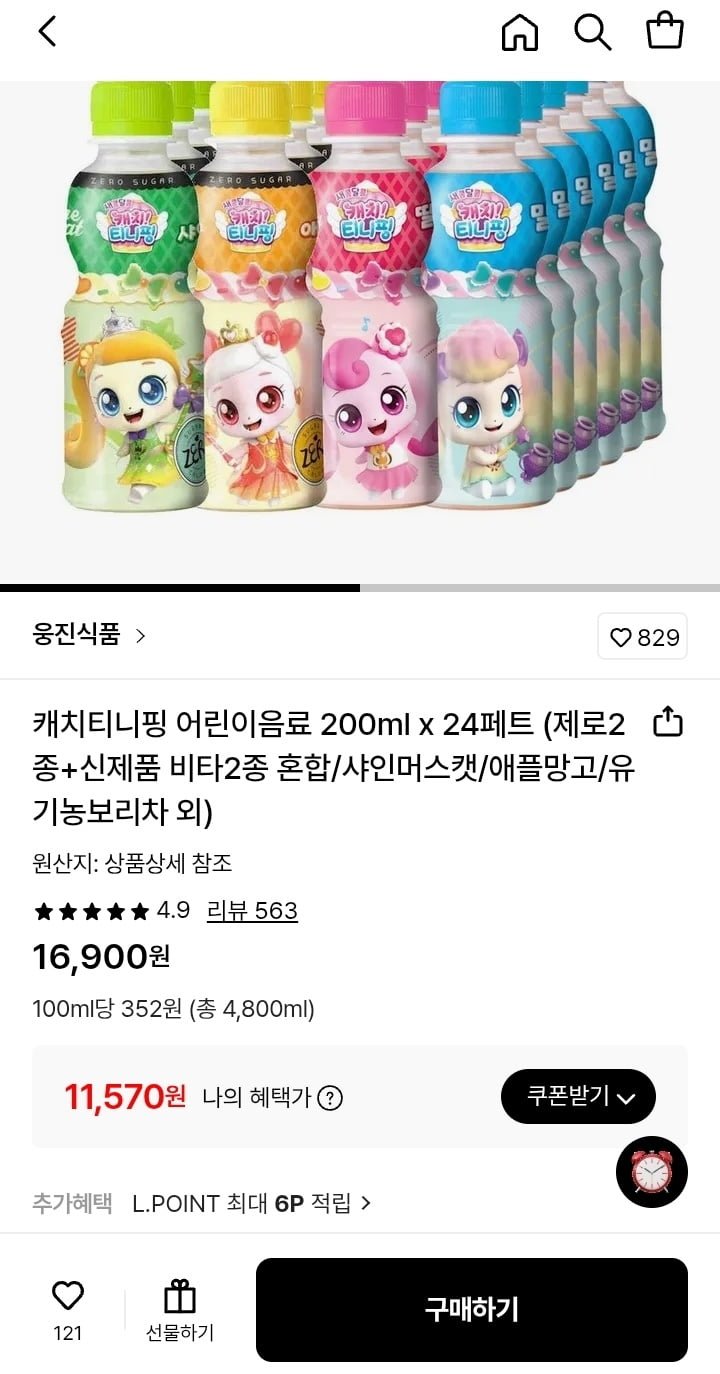Tap the 구매하기 button
The image size is (720, 1374).
(471, 1310)
